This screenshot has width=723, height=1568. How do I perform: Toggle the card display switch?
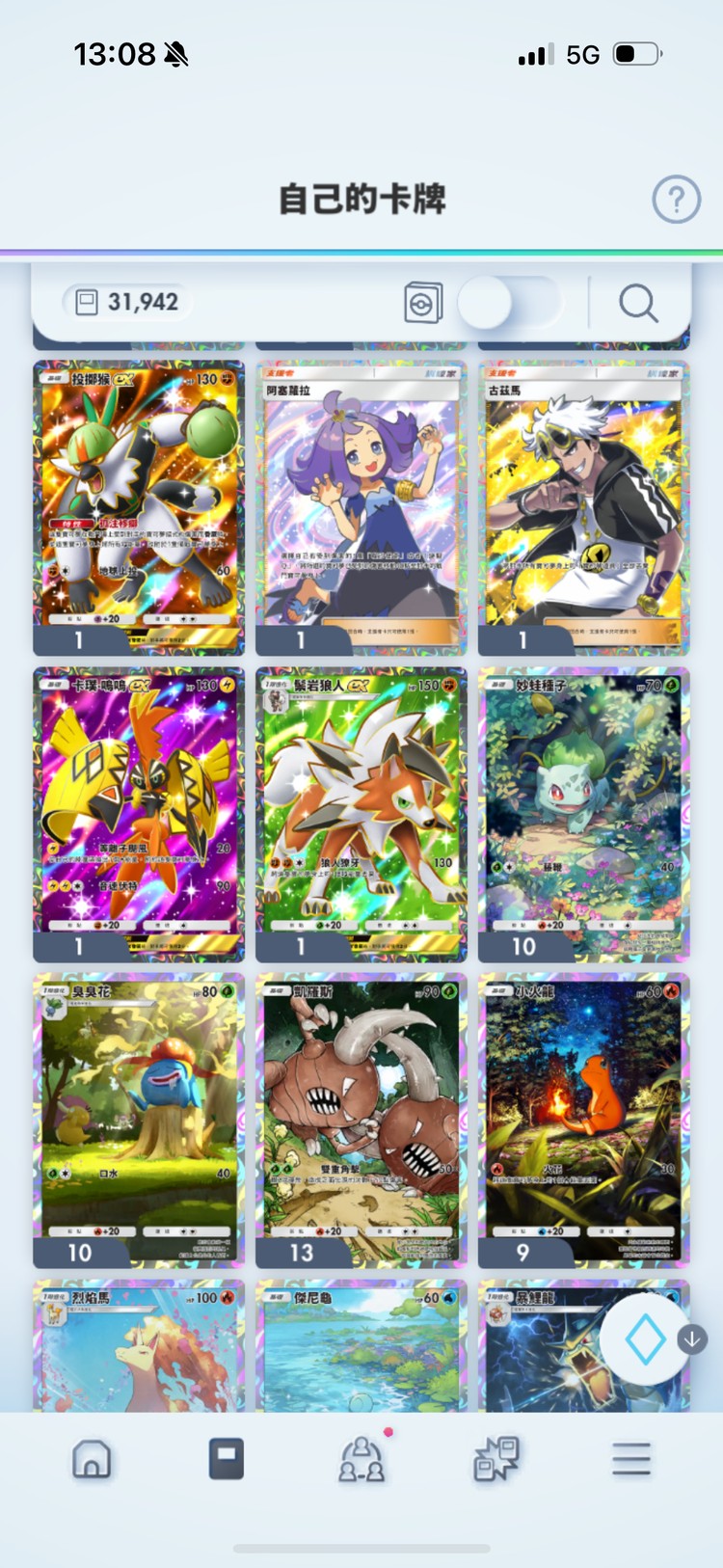click(x=508, y=303)
